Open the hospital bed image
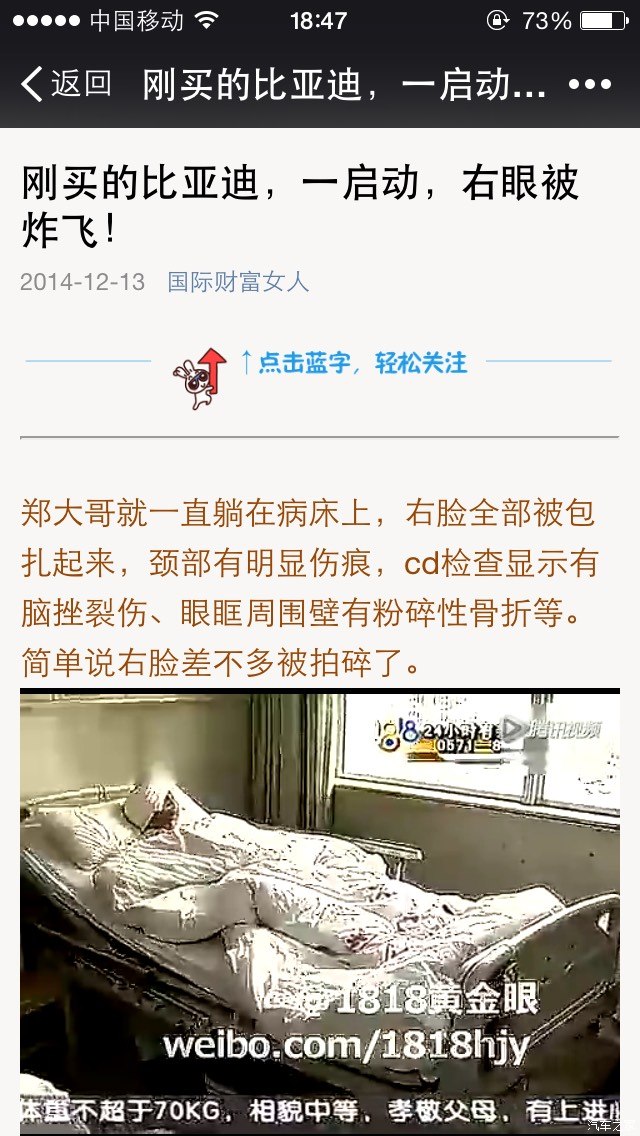This screenshot has width=640, height=1136. click(x=320, y=910)
